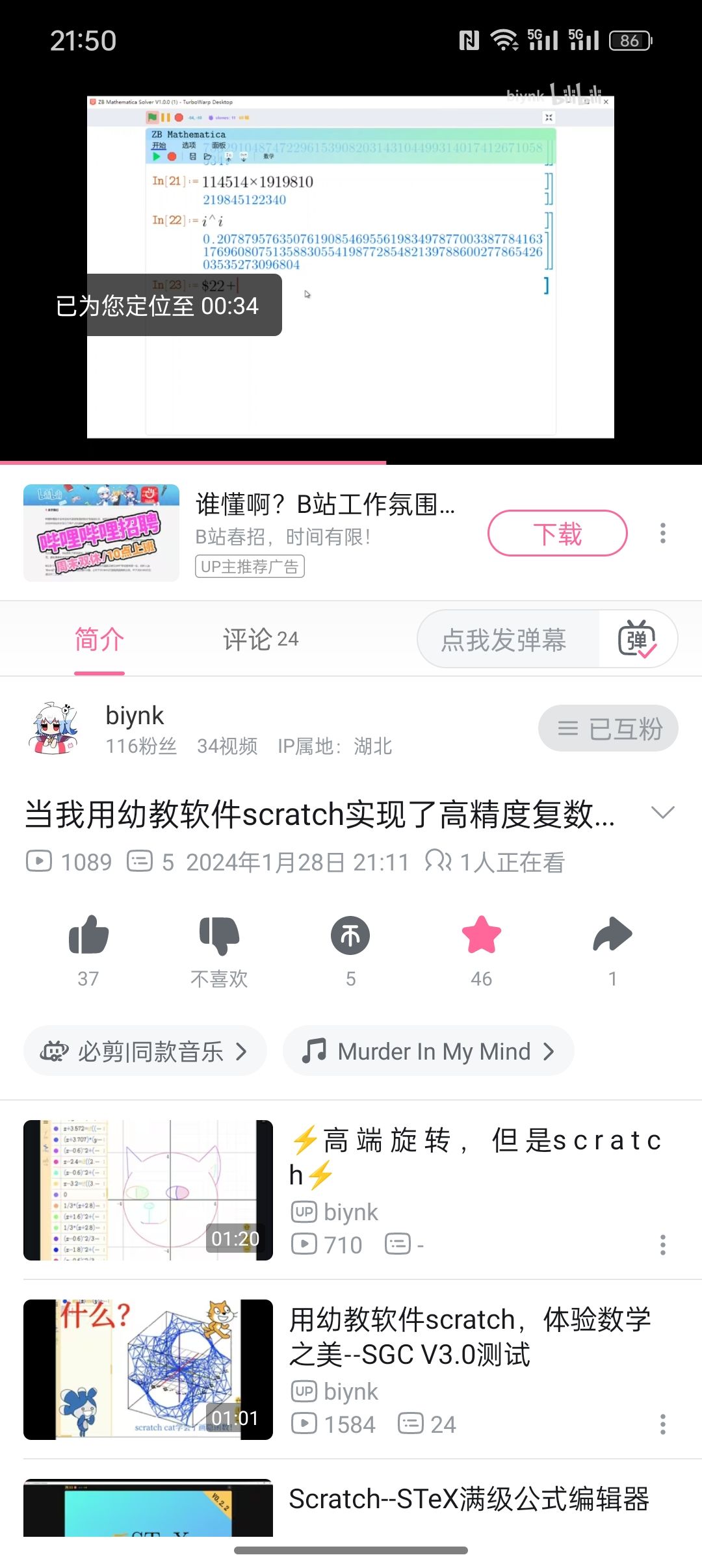Tap the 下载 download button on the ad
The width and height of the screenshot is (702, 1568).
[557, 533]
